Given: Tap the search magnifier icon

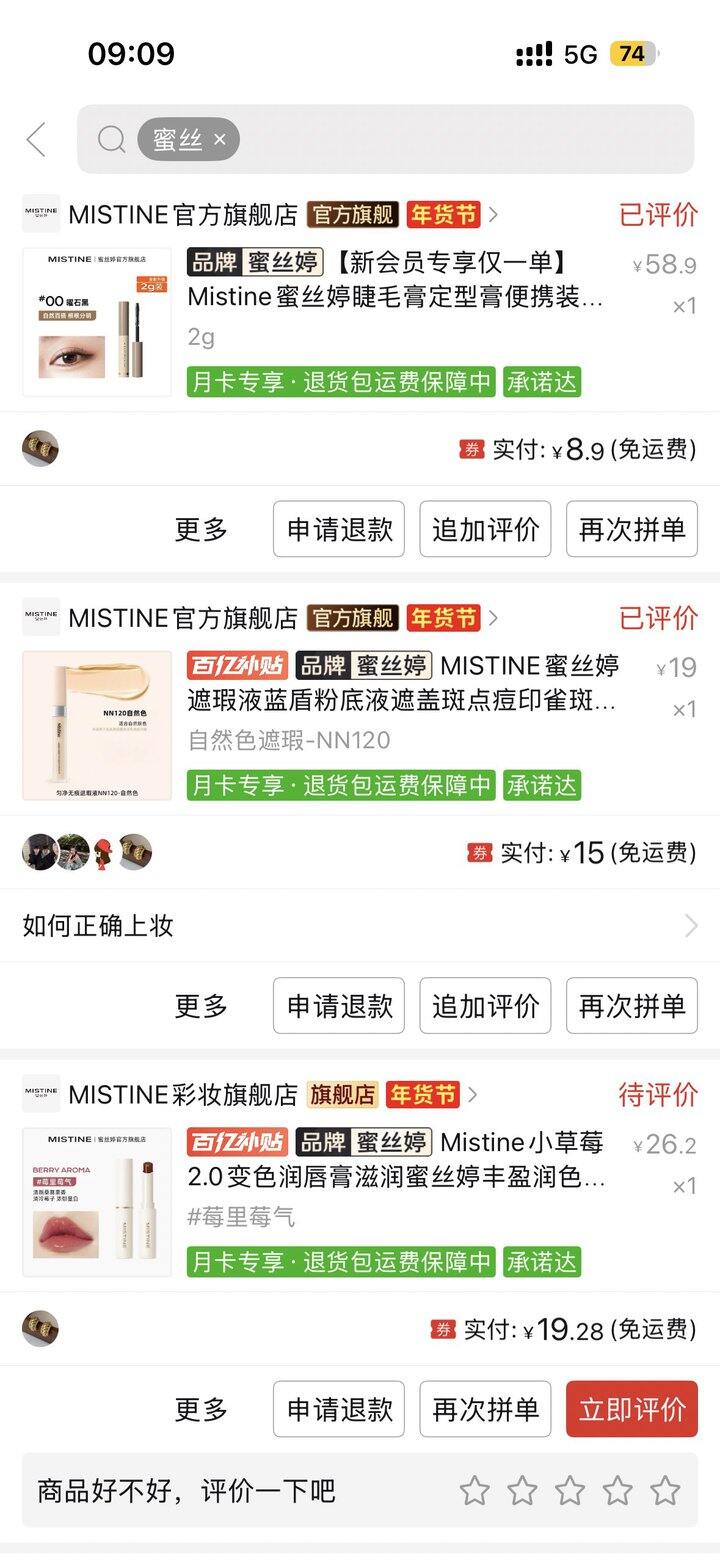Looking at the screenshot, I should tap(110, 140).
